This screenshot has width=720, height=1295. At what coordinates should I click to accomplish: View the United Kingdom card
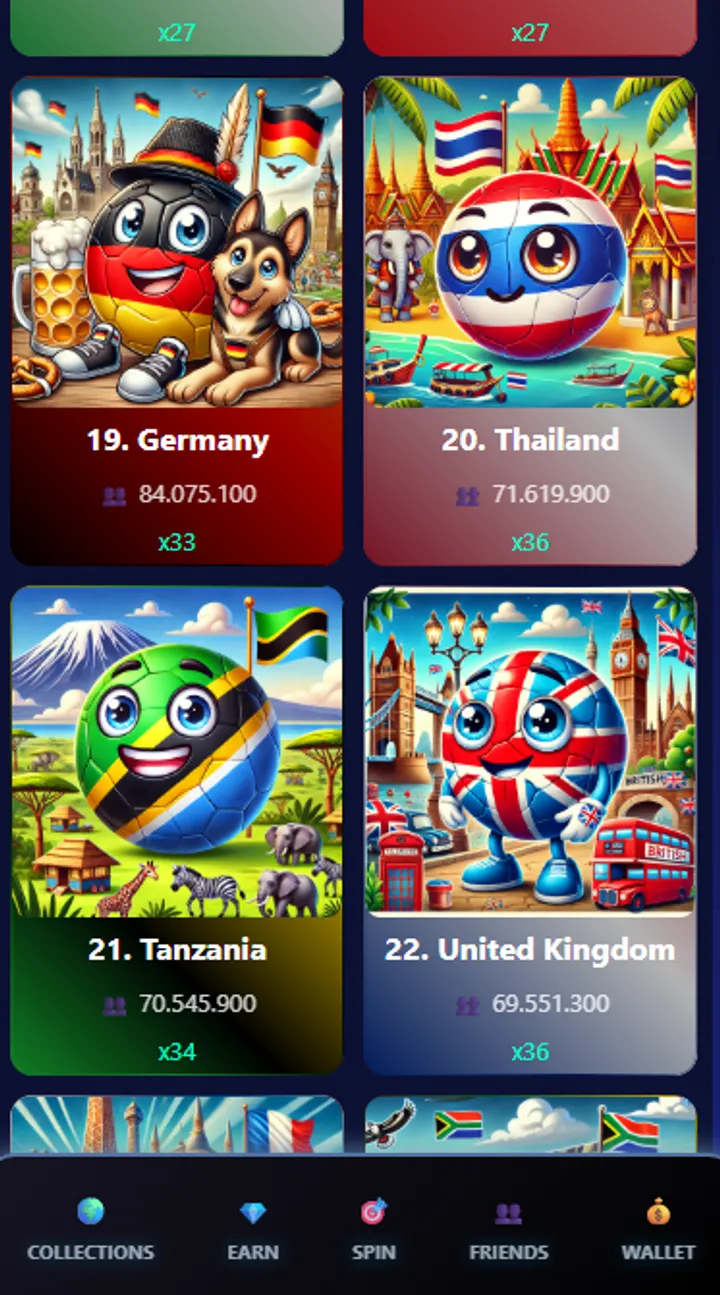[x=530, y=830]
